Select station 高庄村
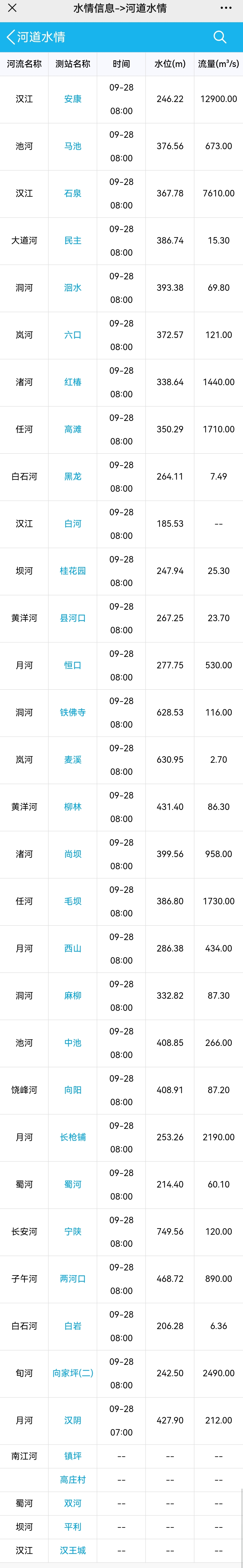The width and height of the screenshot is (243, 1568). pyautogui.click(x=72, y=1479)
